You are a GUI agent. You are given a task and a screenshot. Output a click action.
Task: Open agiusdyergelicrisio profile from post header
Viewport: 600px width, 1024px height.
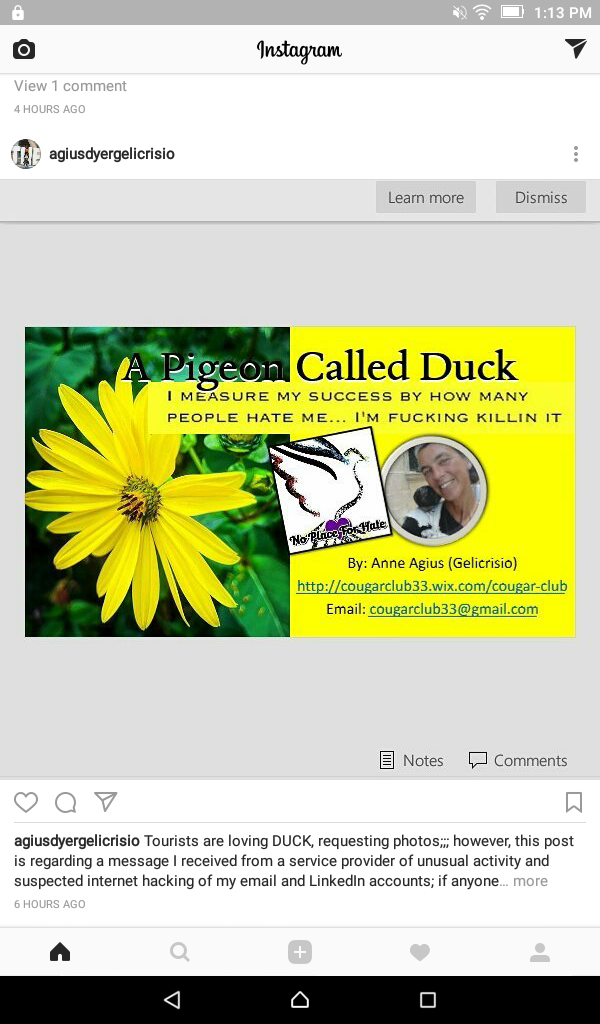click(x=111, y=154)
